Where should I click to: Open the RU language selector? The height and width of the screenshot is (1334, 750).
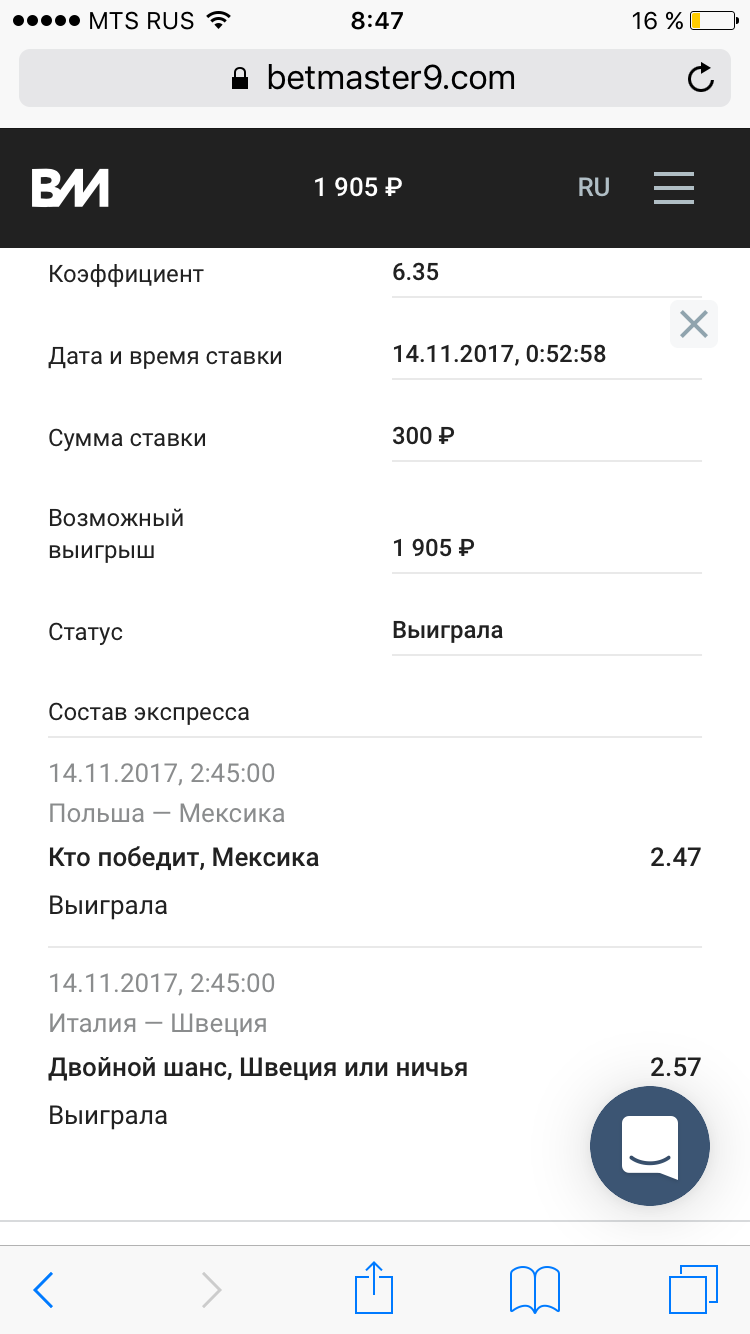[x=593, y=187]
